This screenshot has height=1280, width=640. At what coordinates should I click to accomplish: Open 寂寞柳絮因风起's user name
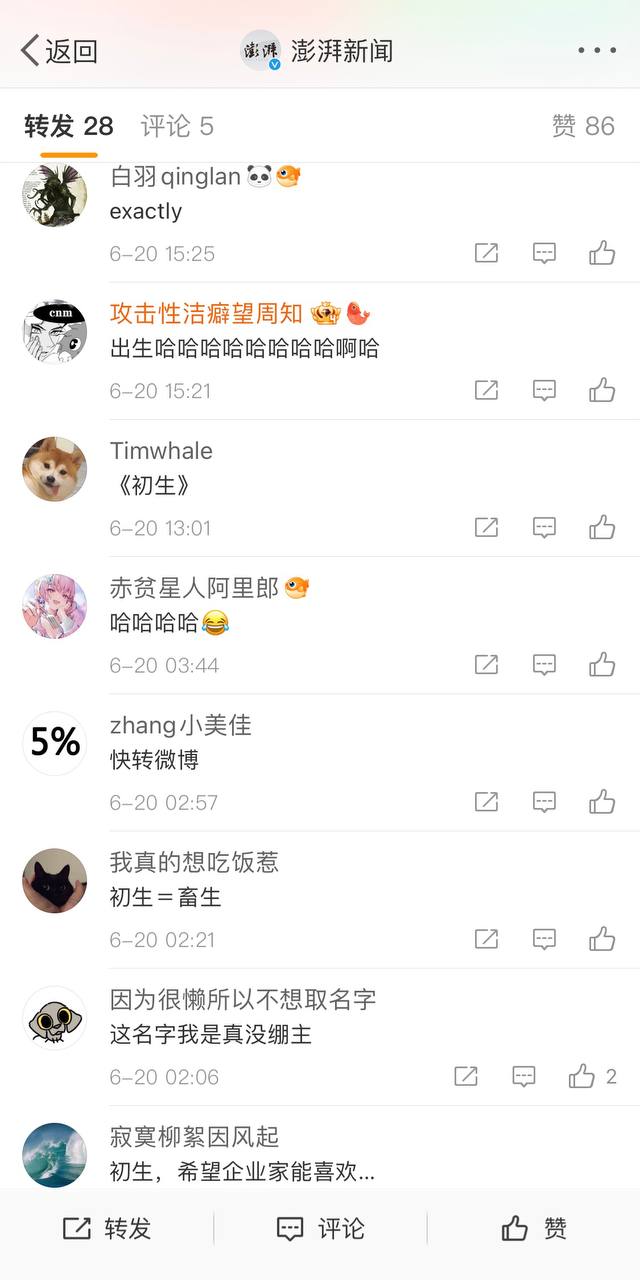tap(194, 1136)
